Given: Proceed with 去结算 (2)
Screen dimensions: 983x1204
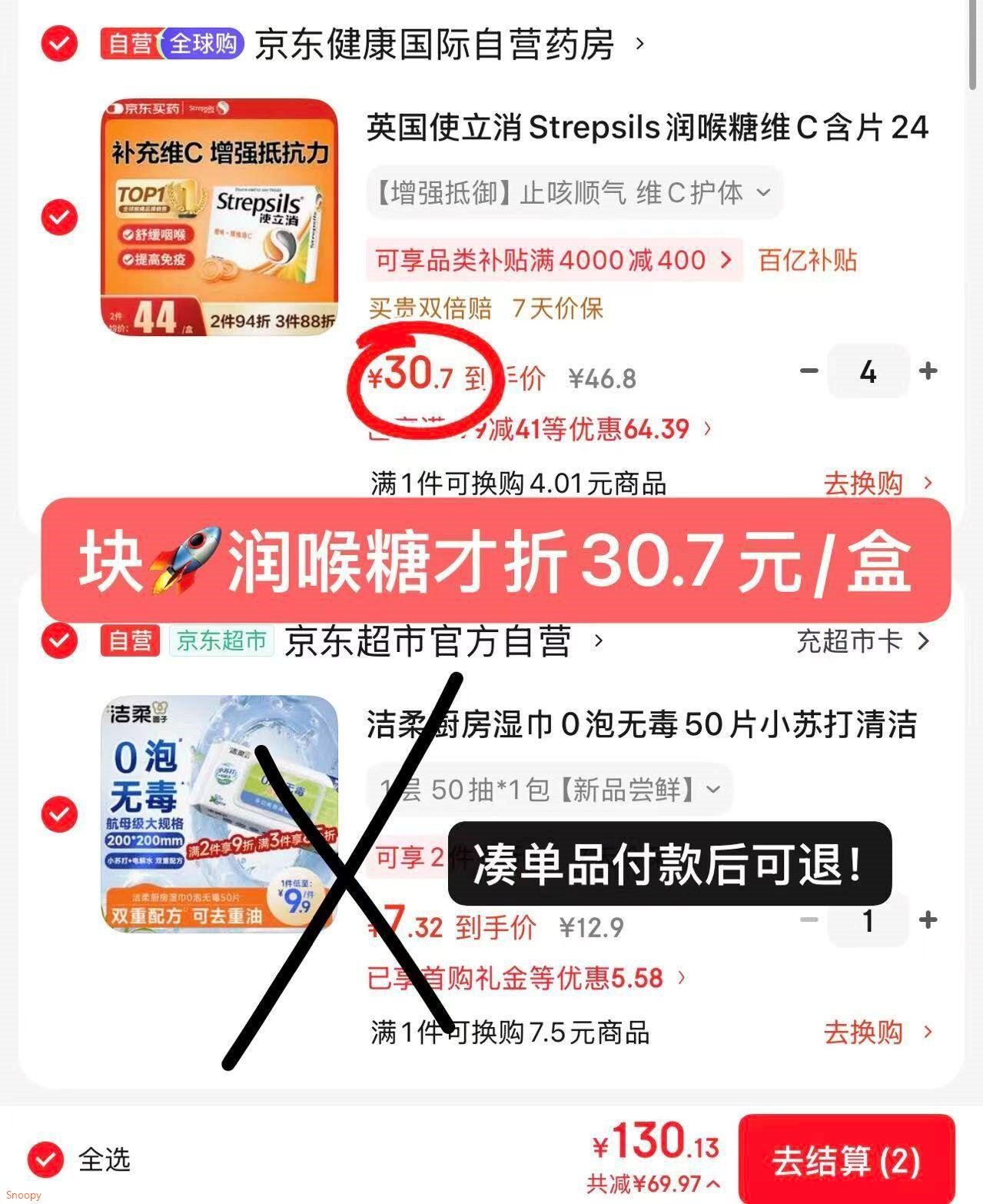Looking at the screenshot, I should tap(846, 1160).
